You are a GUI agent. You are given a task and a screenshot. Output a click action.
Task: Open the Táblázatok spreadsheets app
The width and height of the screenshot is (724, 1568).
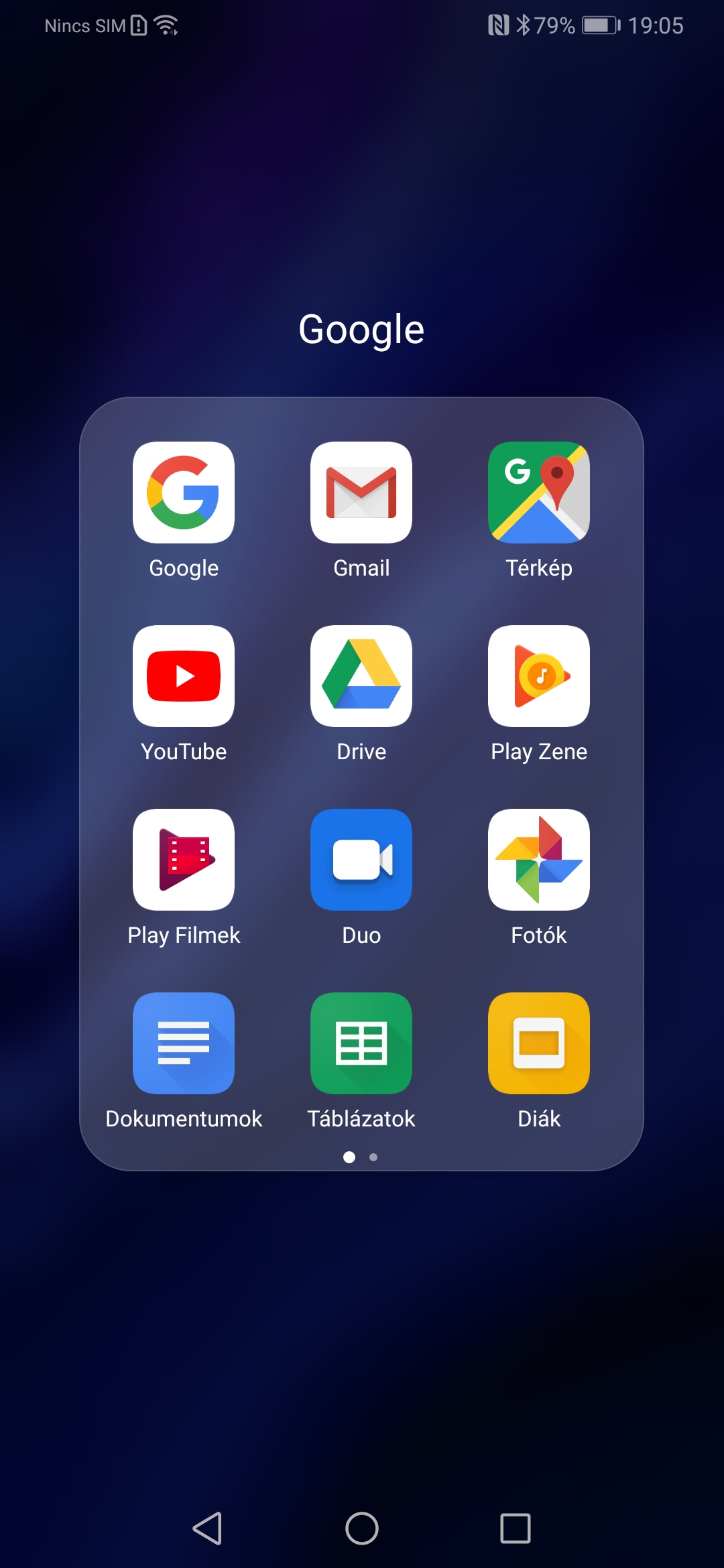pyautogui.click(x=361, y=1043)
